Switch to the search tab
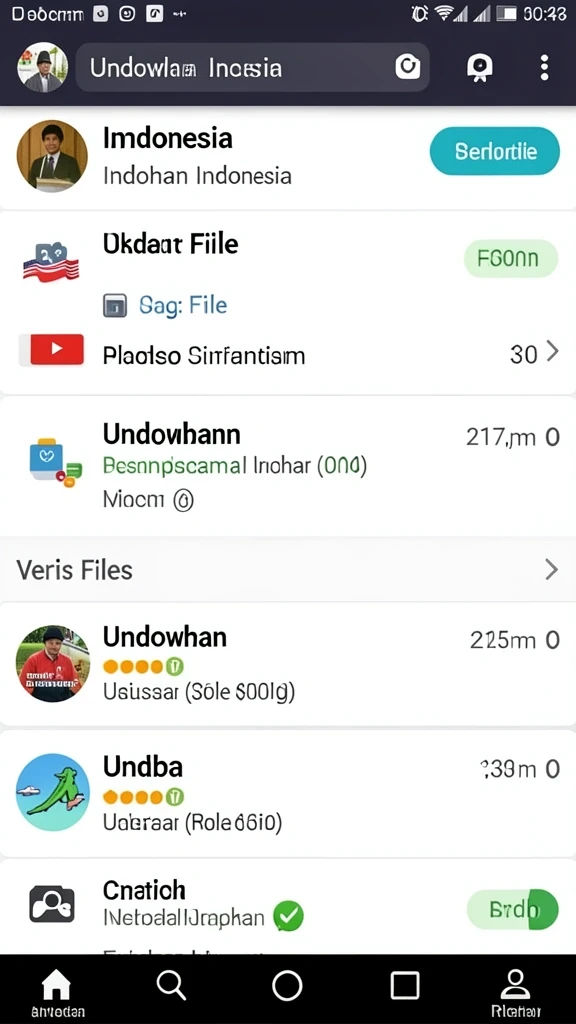The image size is (576, 1024). point(172,985)
